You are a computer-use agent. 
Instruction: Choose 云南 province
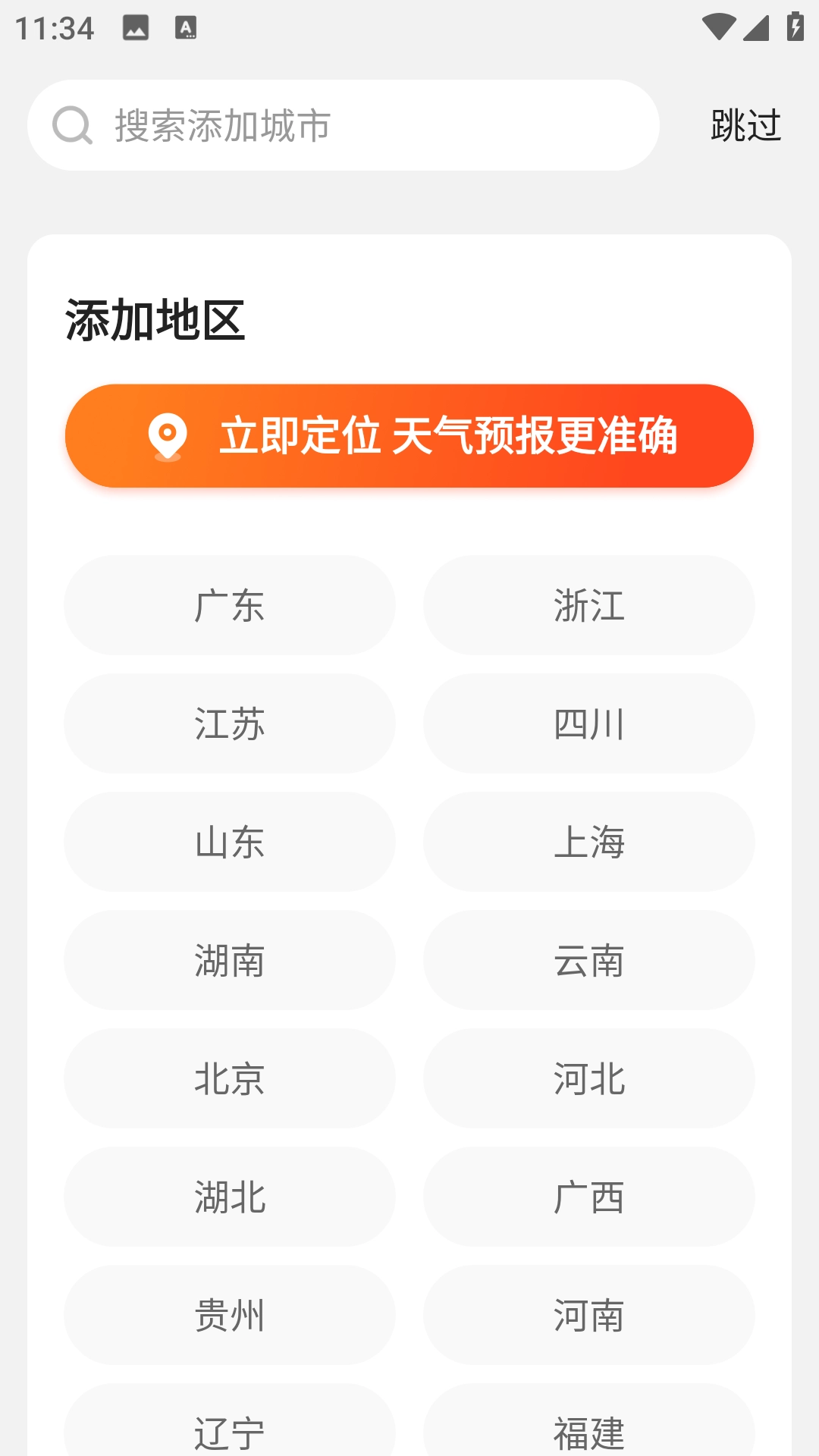(x=589, y=960)
